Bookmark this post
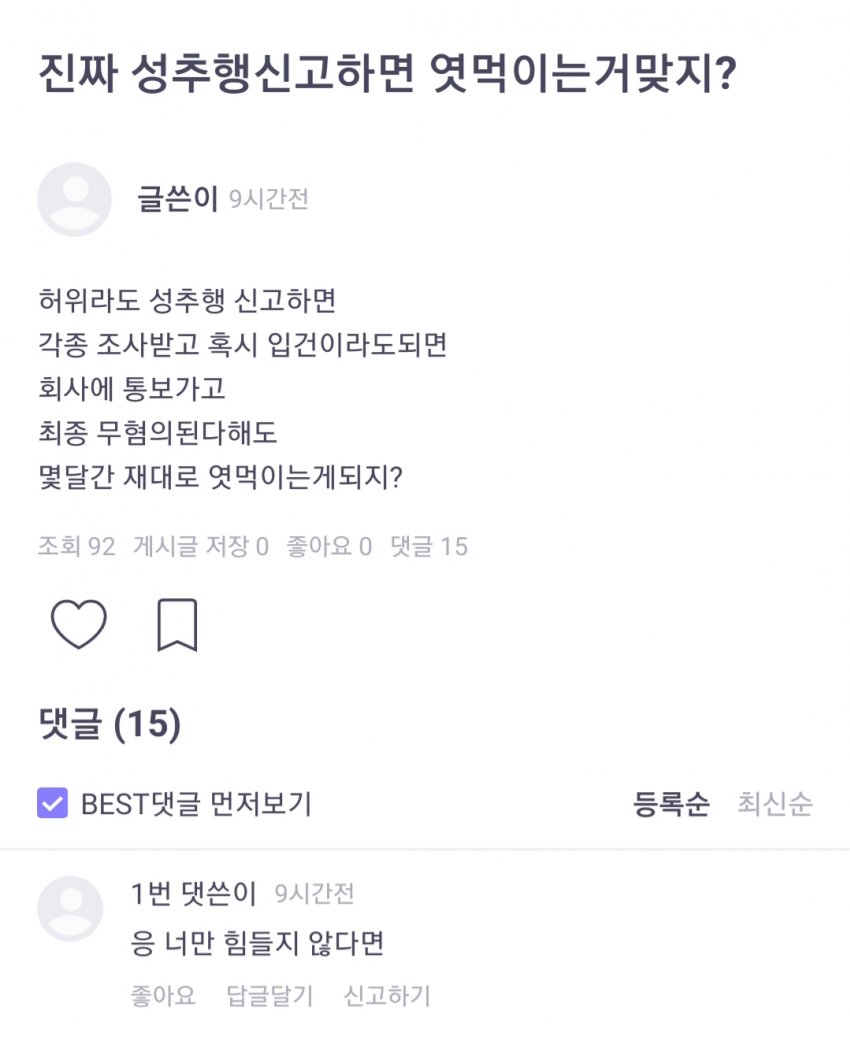Screen dimensions: 850x1040 click(177, 625)
